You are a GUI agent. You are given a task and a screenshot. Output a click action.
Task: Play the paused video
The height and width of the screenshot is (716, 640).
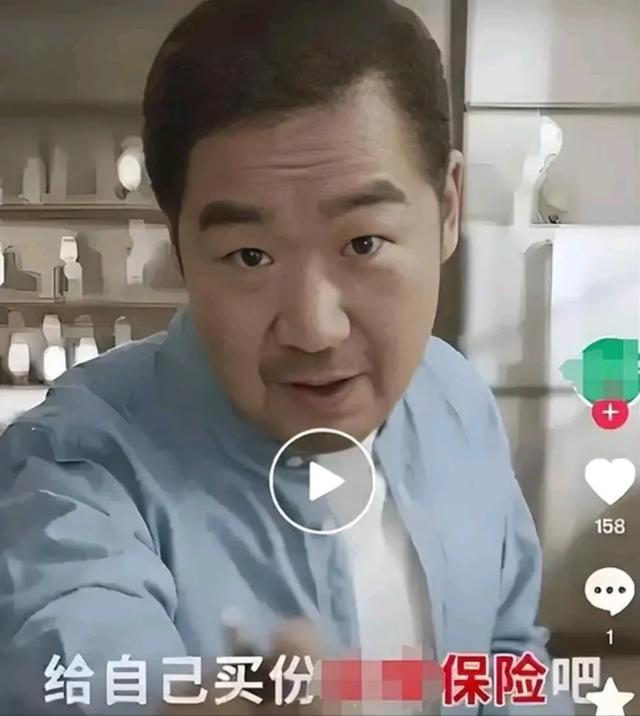pyautogui.click(x=322, y=481)
